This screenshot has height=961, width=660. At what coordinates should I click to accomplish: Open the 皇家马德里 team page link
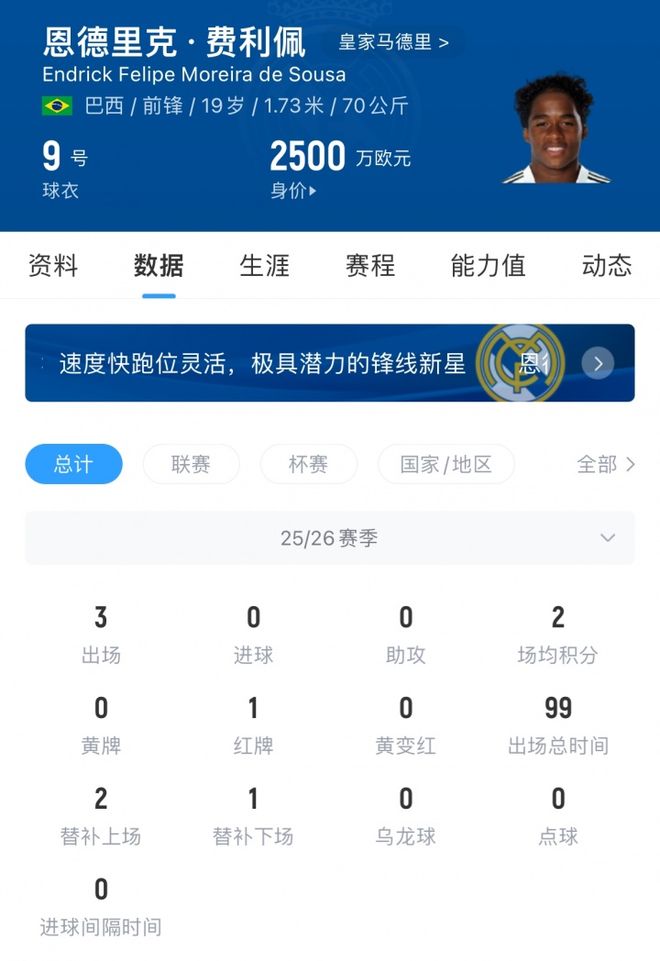click(x=393, y=42)
